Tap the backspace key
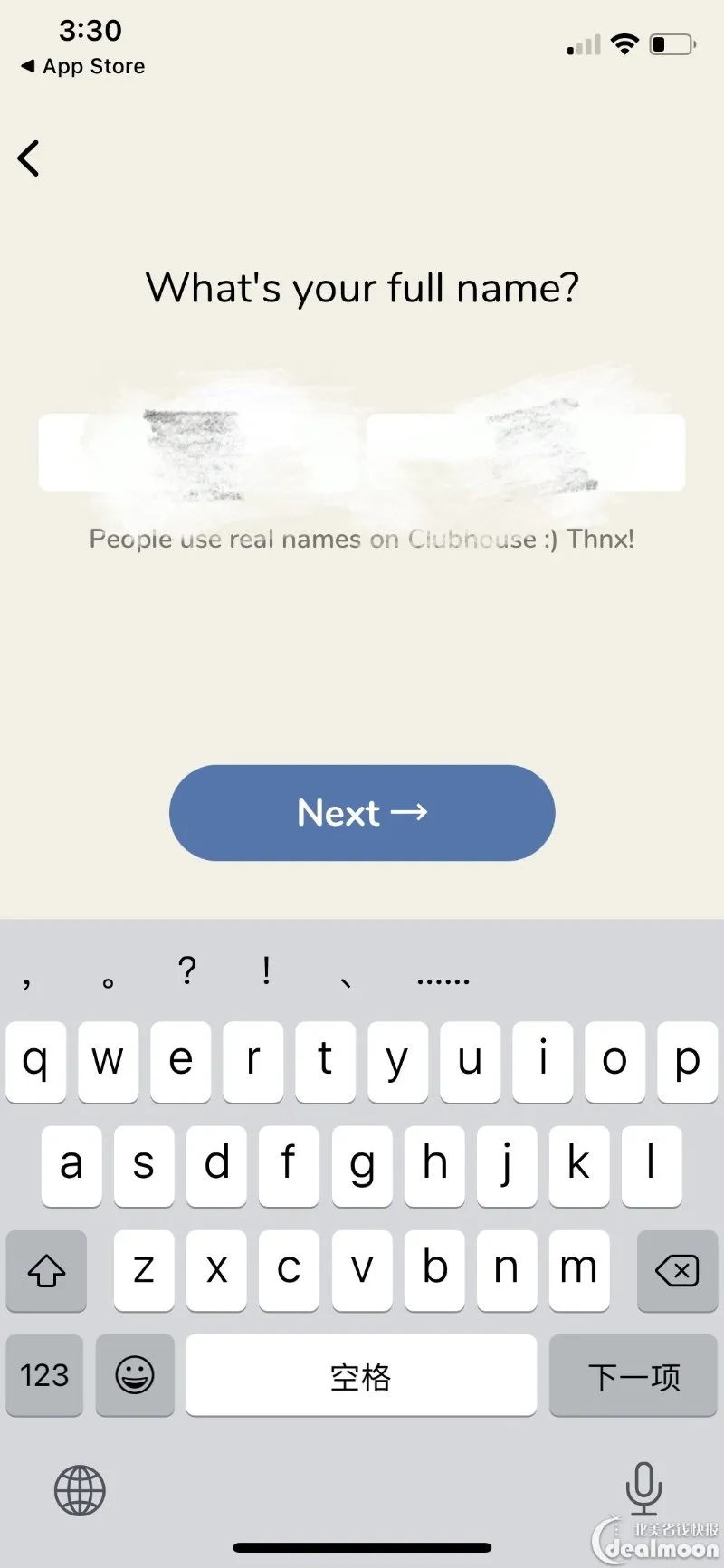This screenshot has height=1568, width=724. click(x=677, y=1270)
